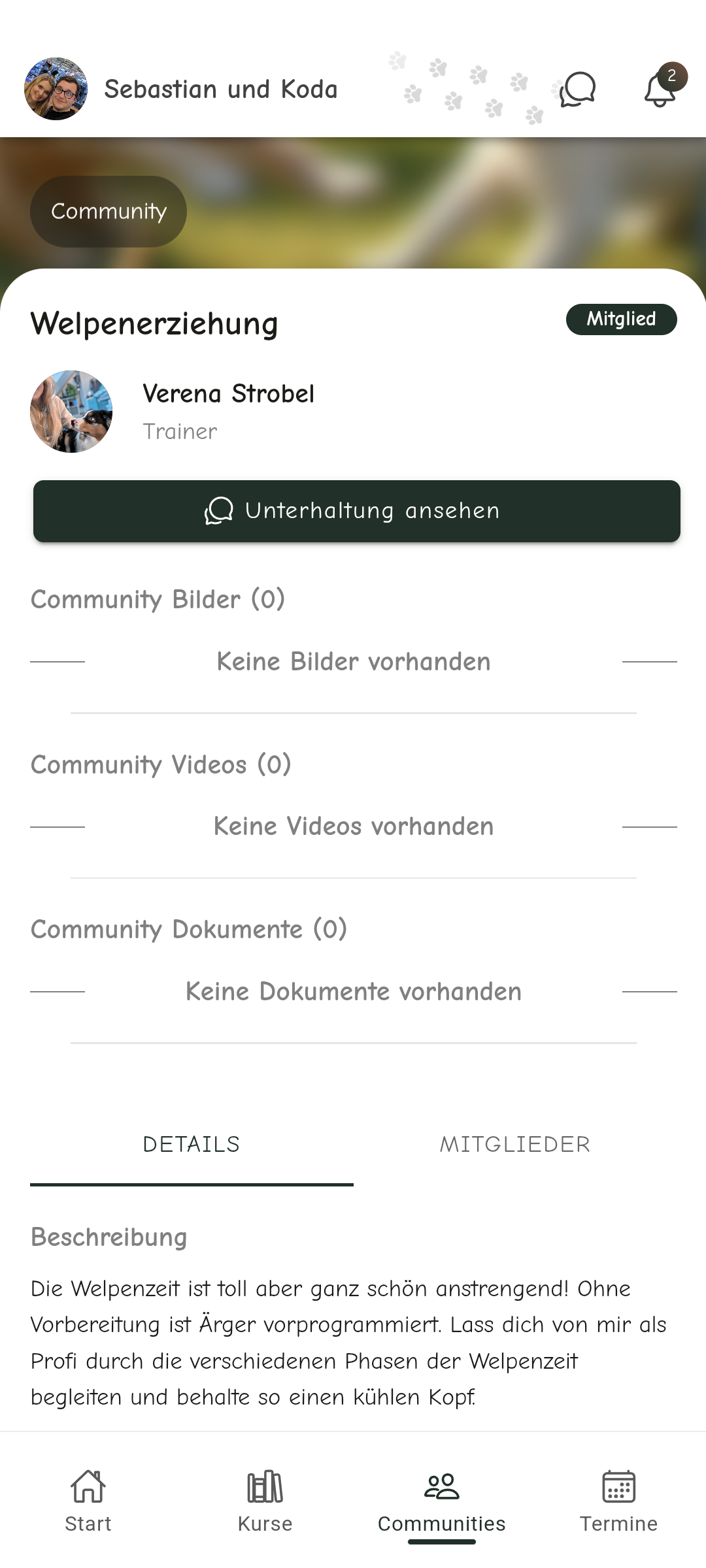This screenshot has height=1568, width=706.
Task: Open Sebastian und Koda profile avatar
Action: coord(56,90)
